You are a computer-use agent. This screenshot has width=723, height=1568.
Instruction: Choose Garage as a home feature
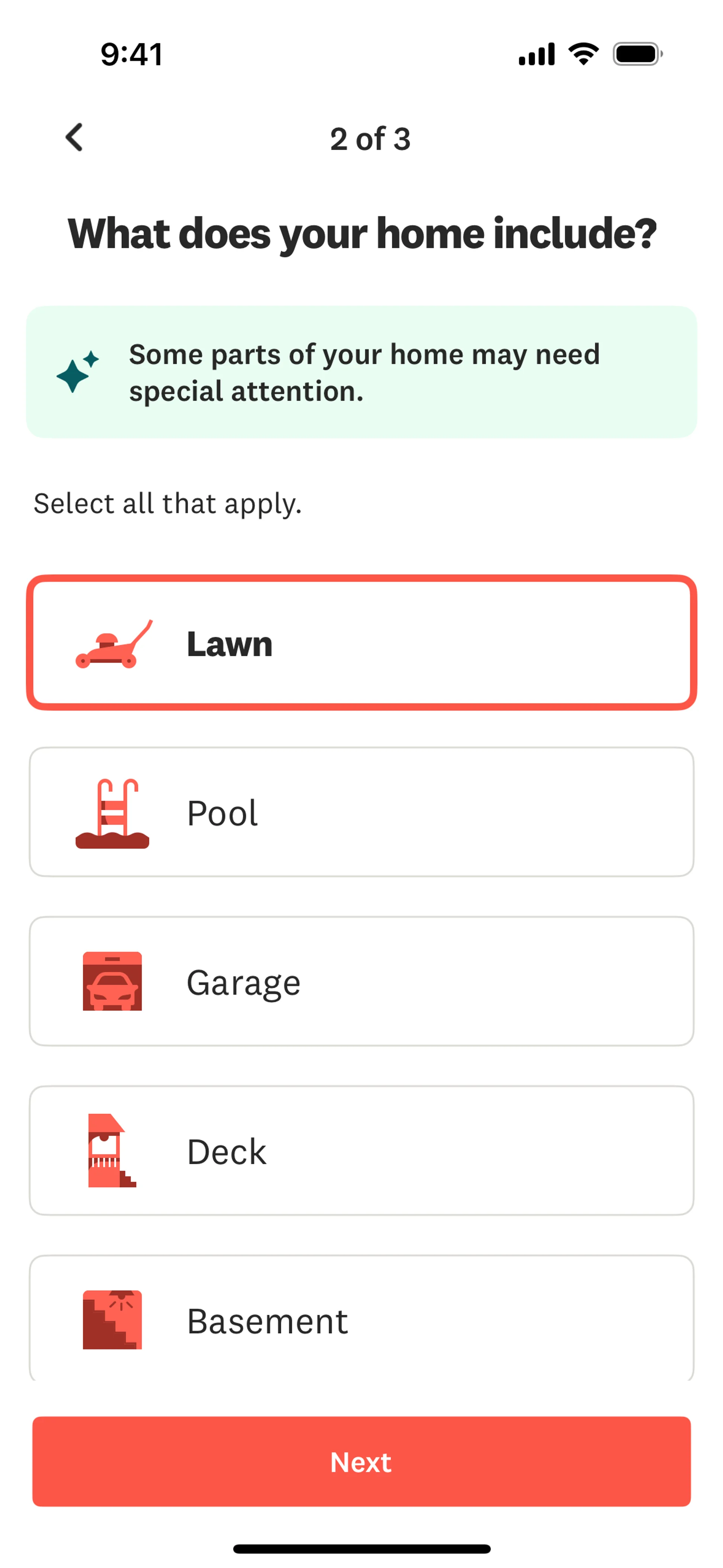click(x=361, y=981)
